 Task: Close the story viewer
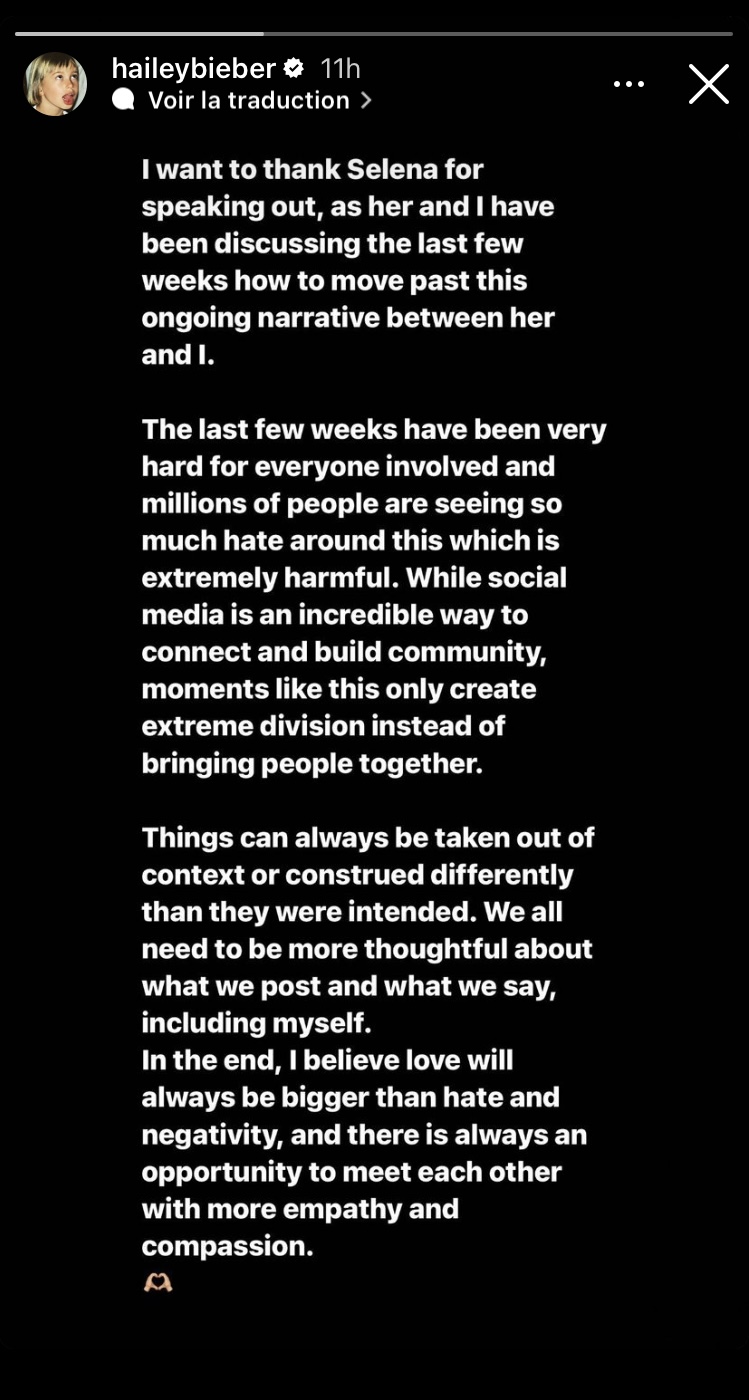click(709, 84)
